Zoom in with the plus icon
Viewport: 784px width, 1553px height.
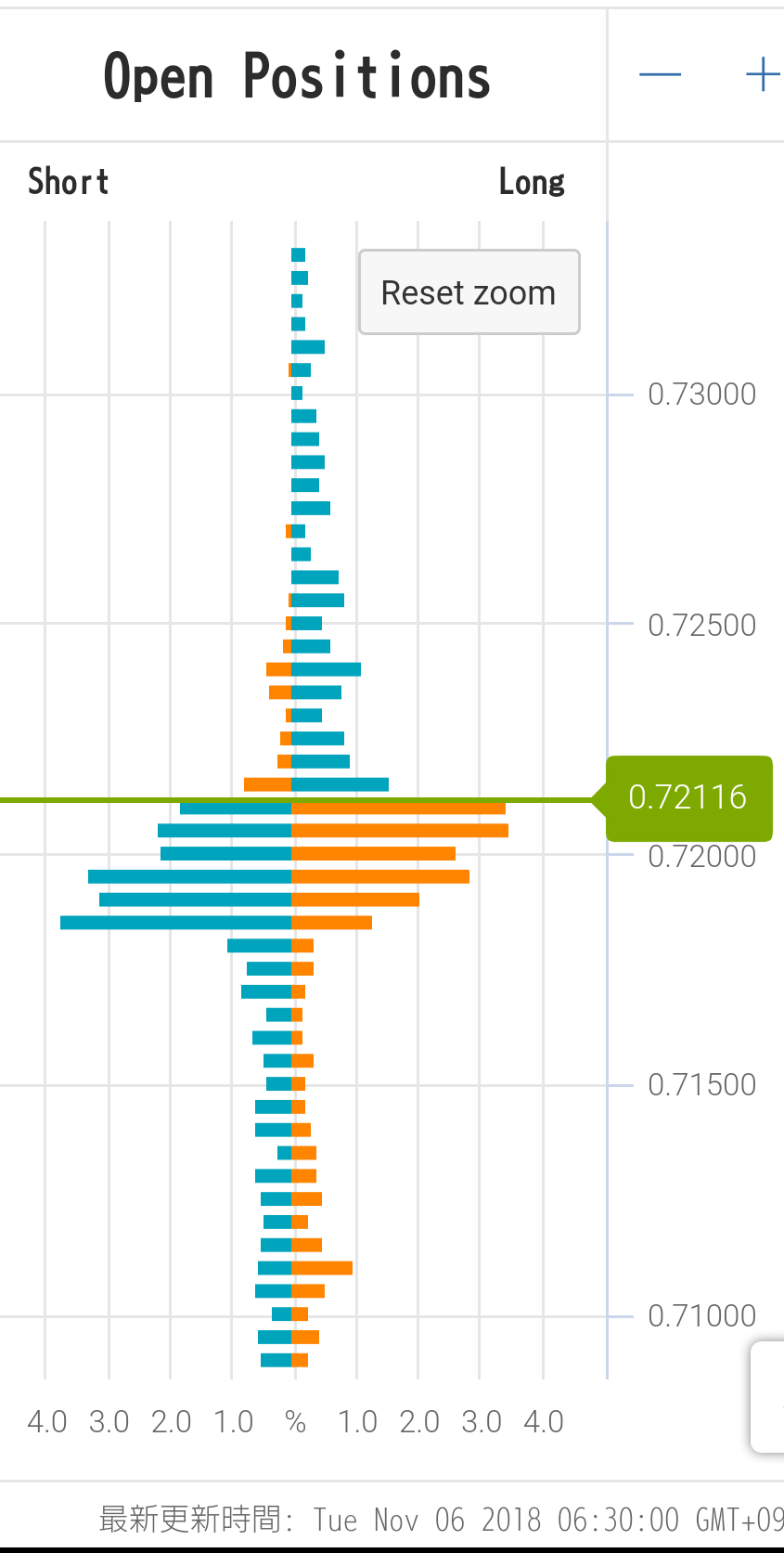[x=762, y=74]
